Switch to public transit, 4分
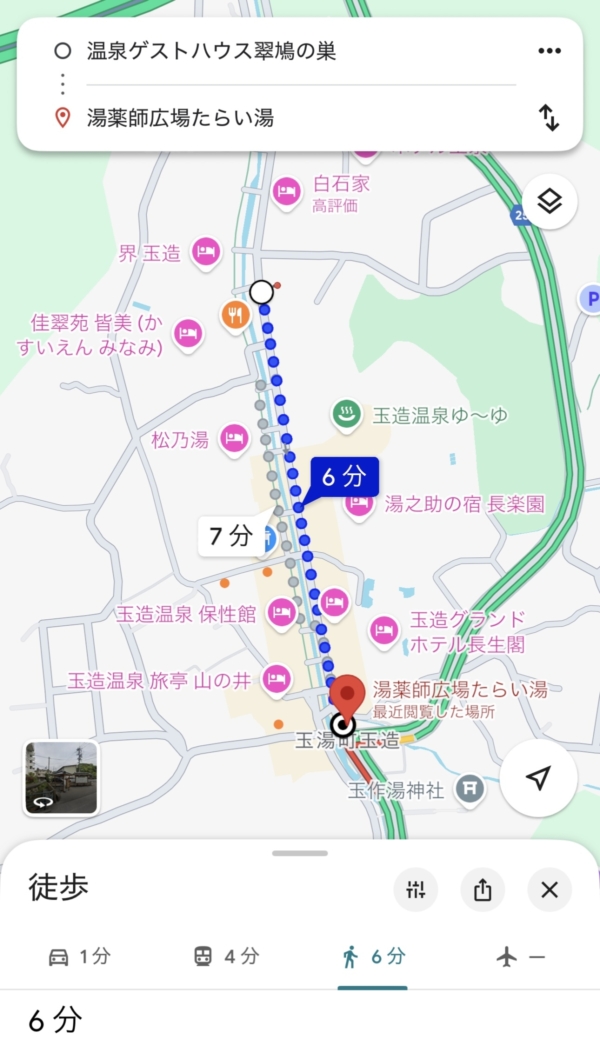The width and height of the screenshot is (600, 1039). (x=225, y=957)
